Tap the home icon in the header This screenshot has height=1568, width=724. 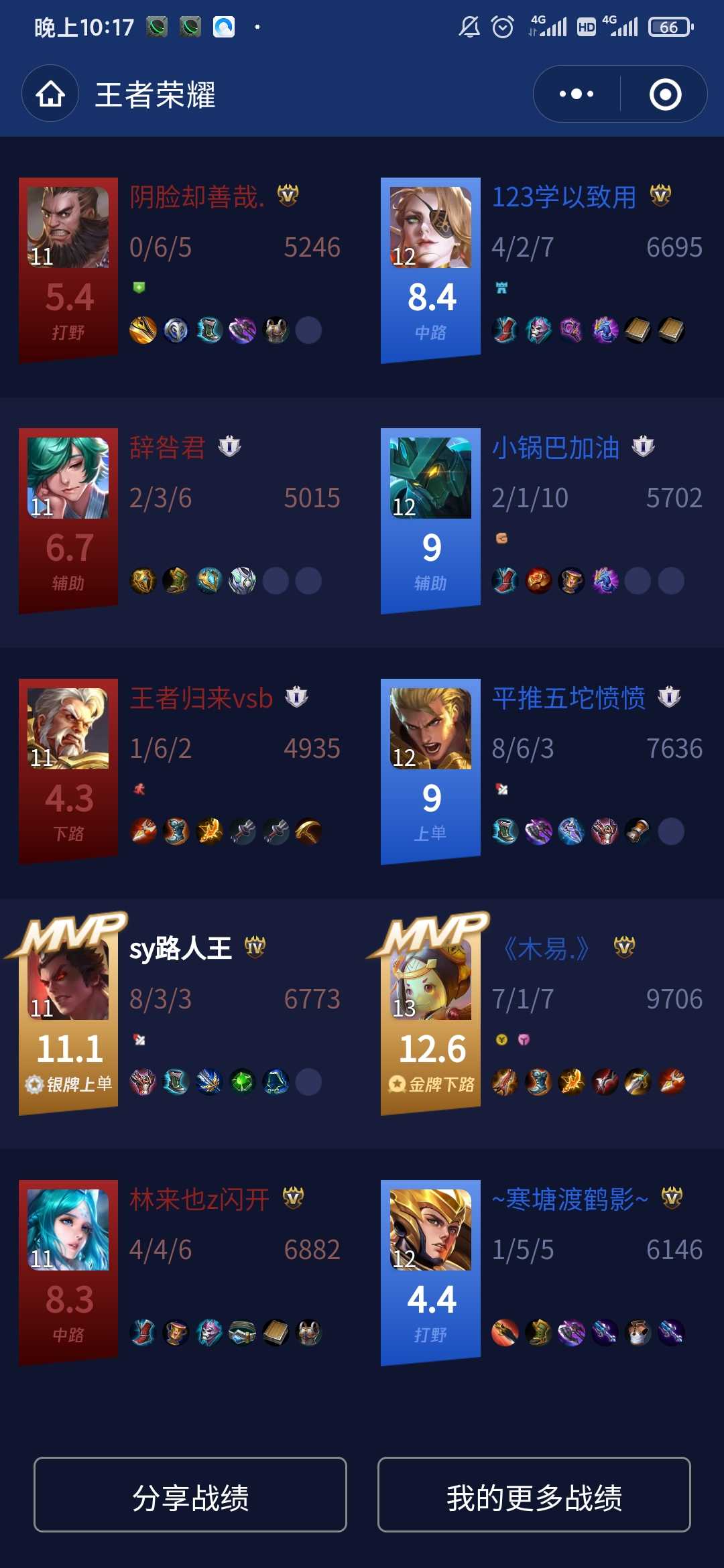(x=50, y=94)
